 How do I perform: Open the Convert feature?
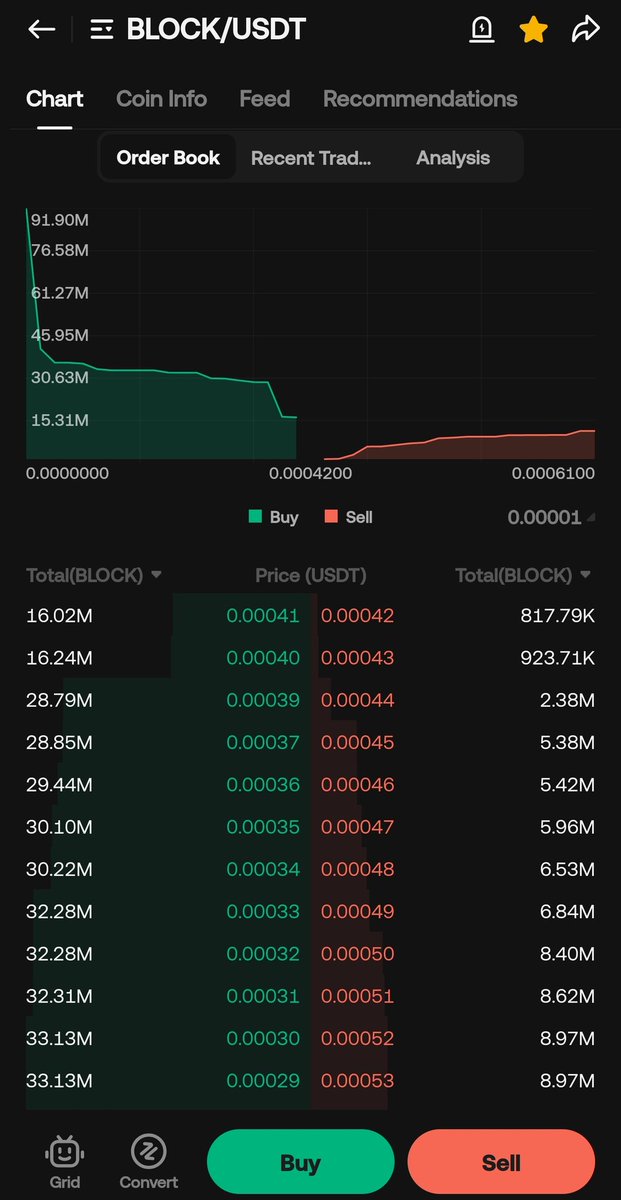(x=149, y=1162)
